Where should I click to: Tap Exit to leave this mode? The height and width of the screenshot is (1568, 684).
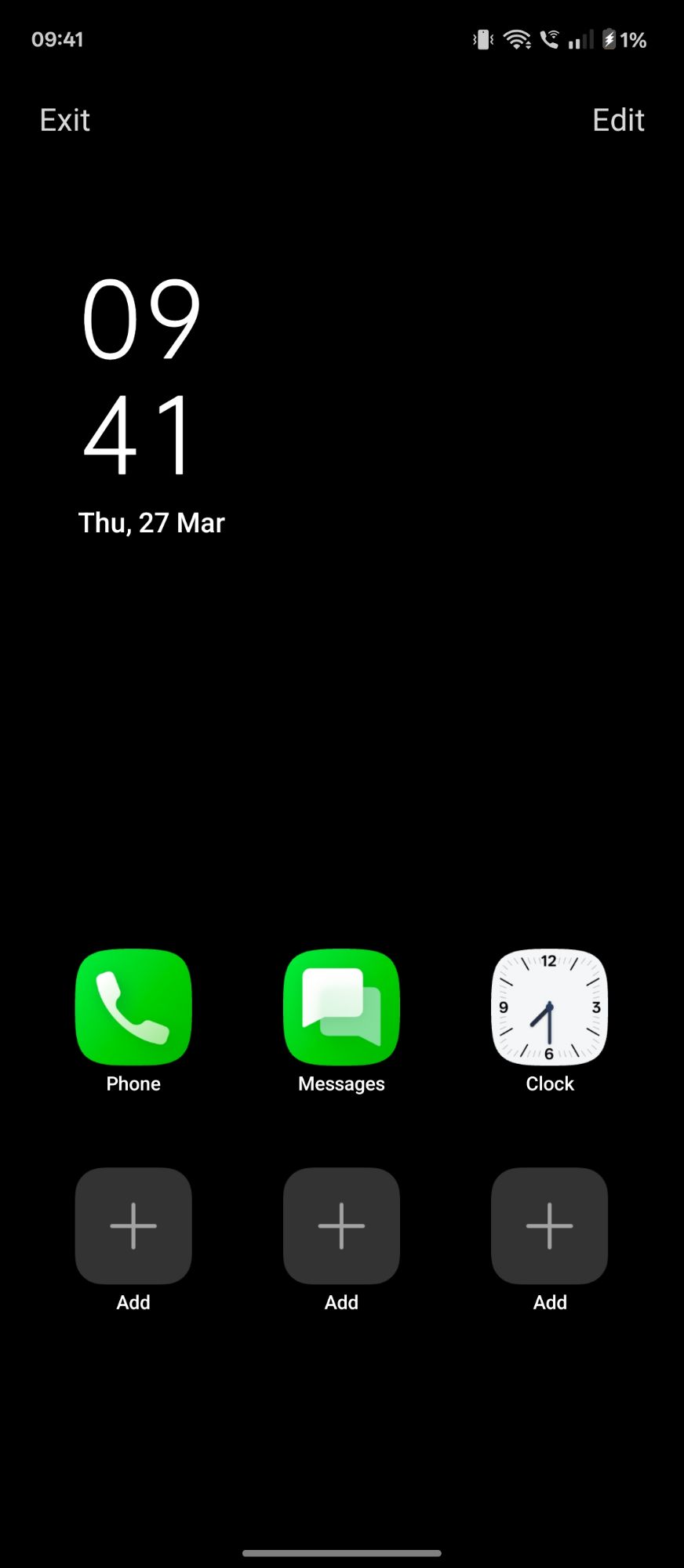coord(65,120)
